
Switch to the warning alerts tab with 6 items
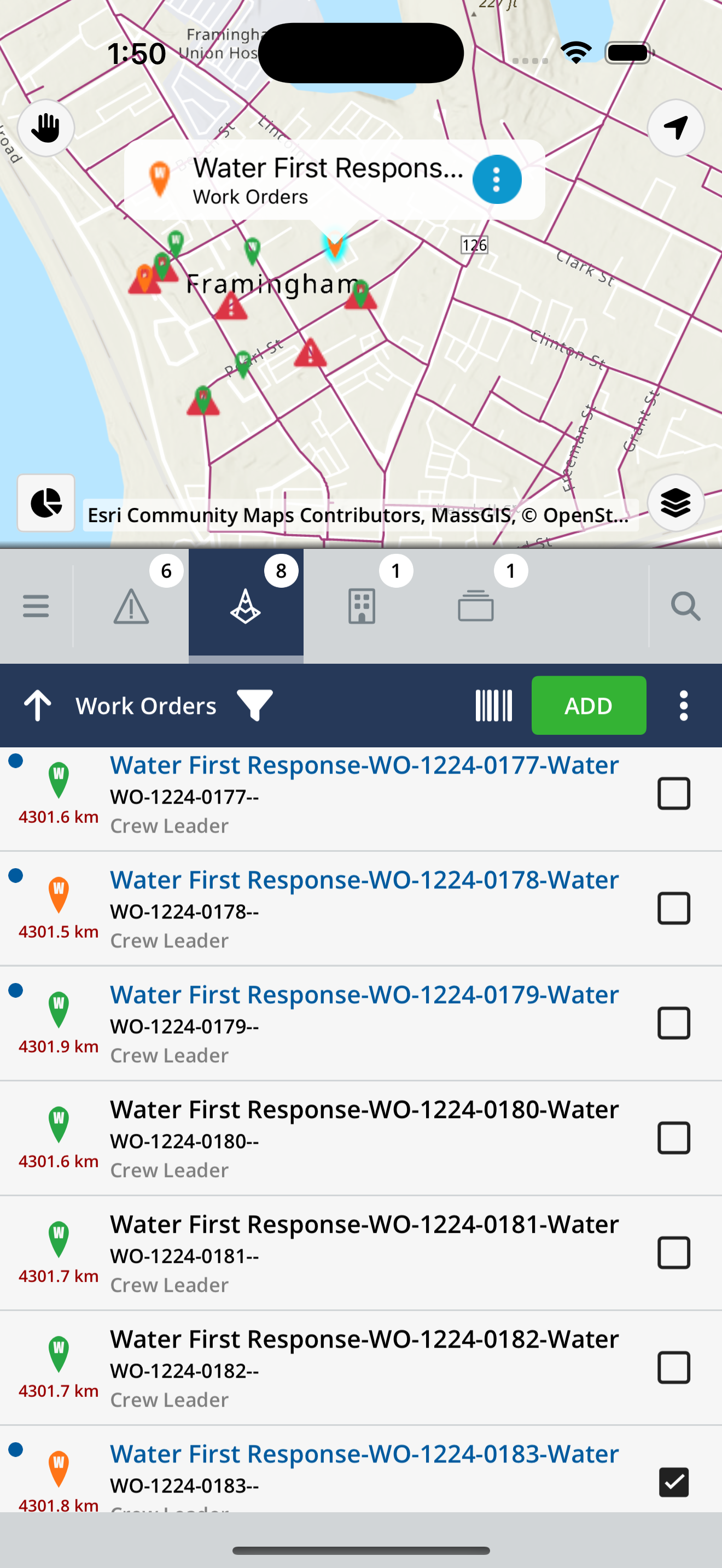[x=131, y=606]
